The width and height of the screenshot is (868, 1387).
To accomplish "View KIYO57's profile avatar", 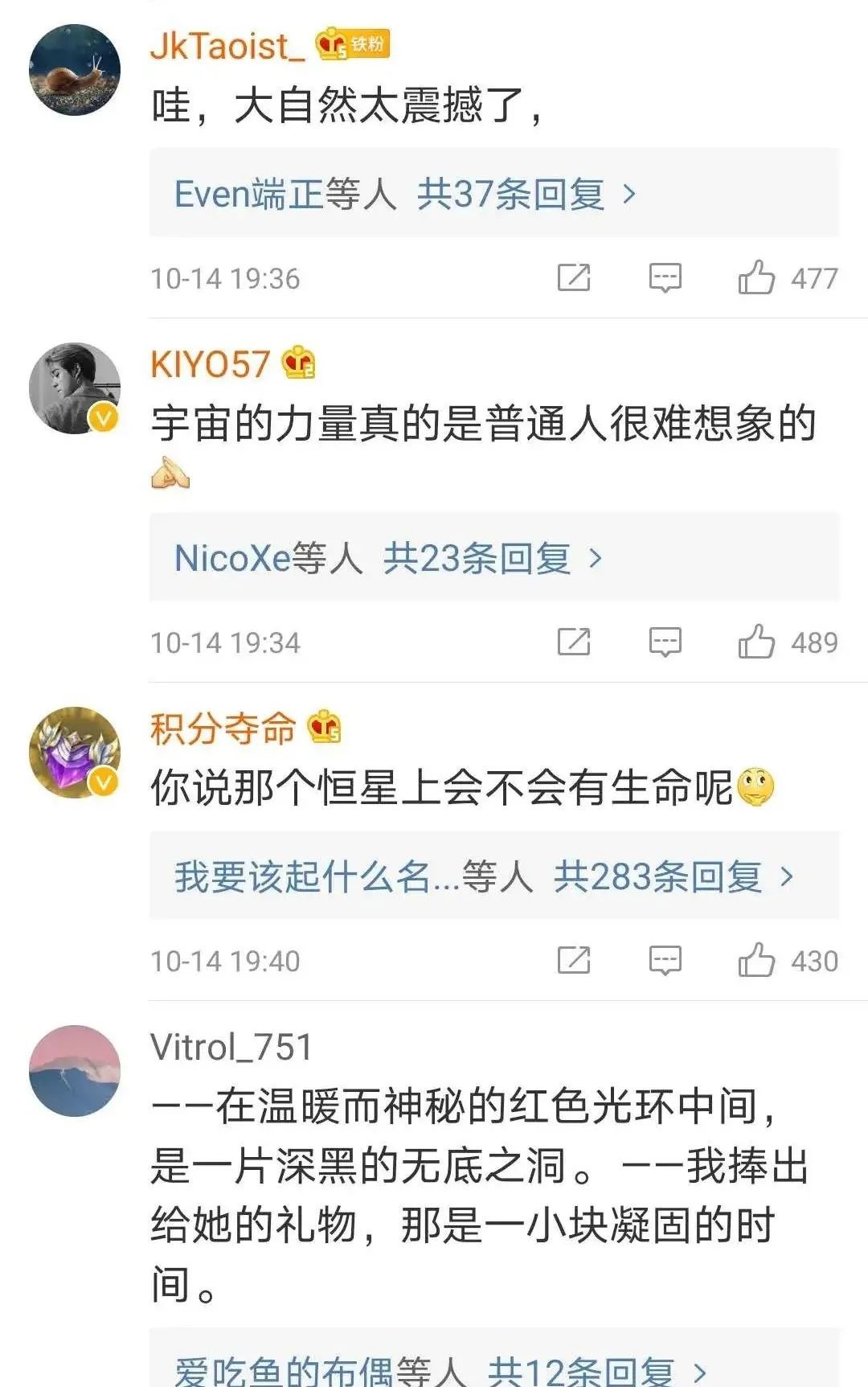I will pyautogui.click(x=75, y=388).
